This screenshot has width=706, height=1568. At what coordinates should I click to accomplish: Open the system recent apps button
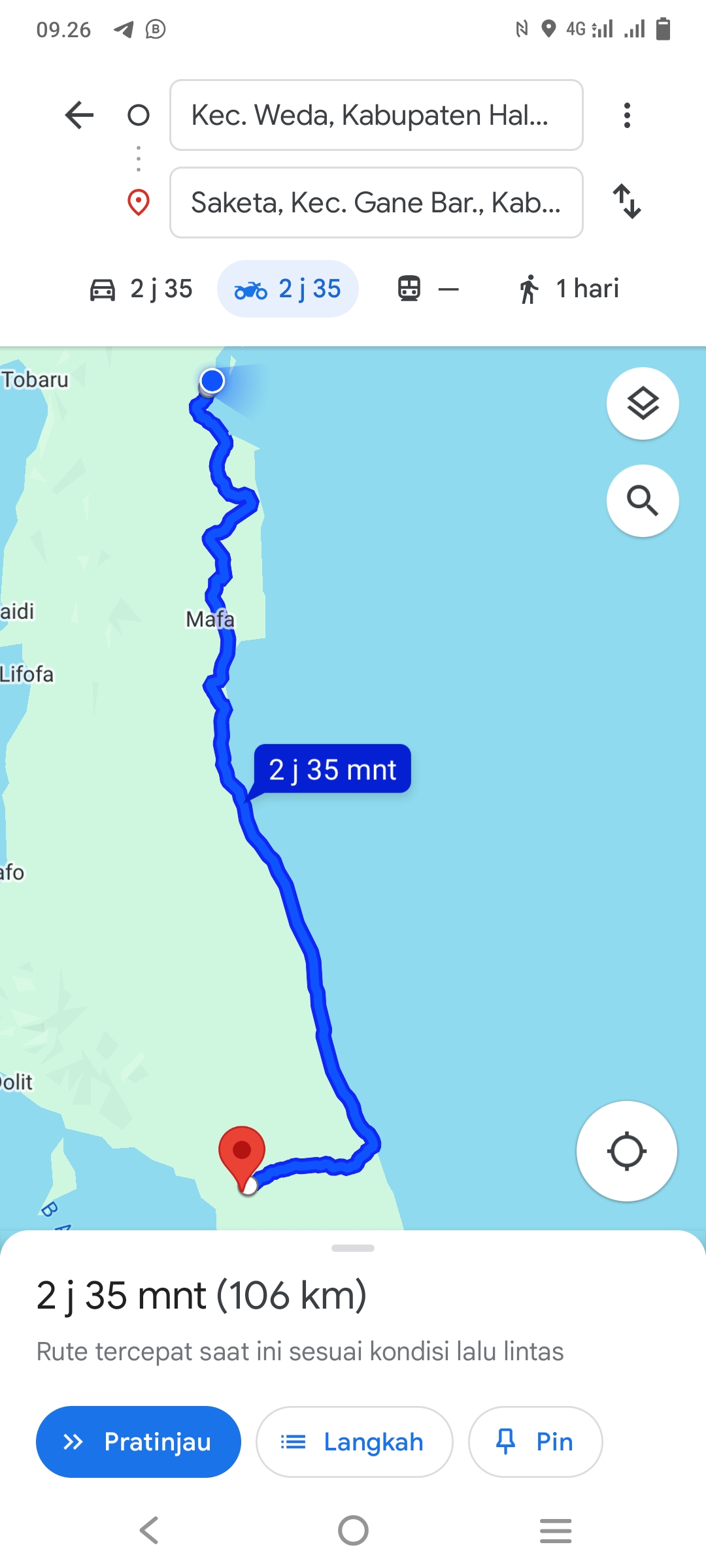coord(556,1530)
